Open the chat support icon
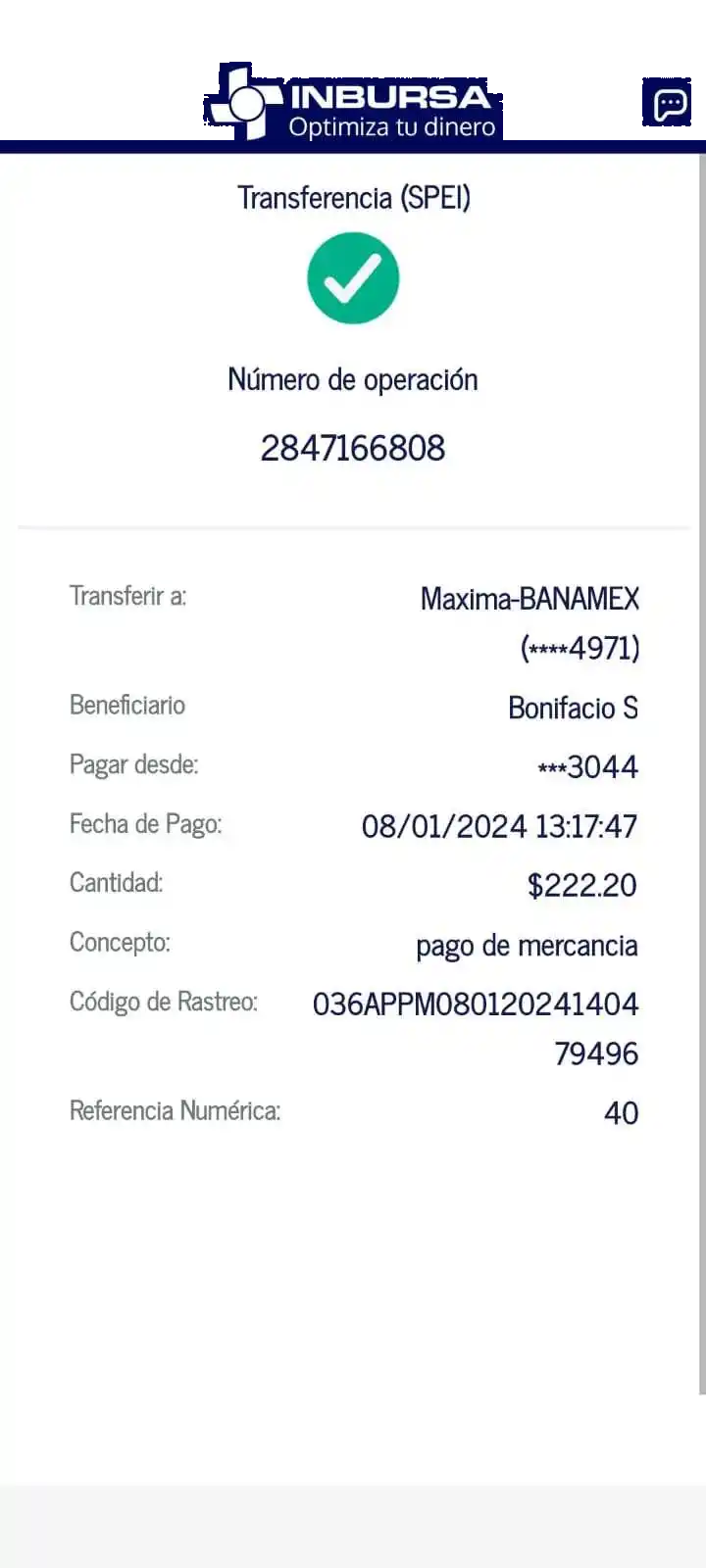This screenshot has height=1568, width=706. 670,104
